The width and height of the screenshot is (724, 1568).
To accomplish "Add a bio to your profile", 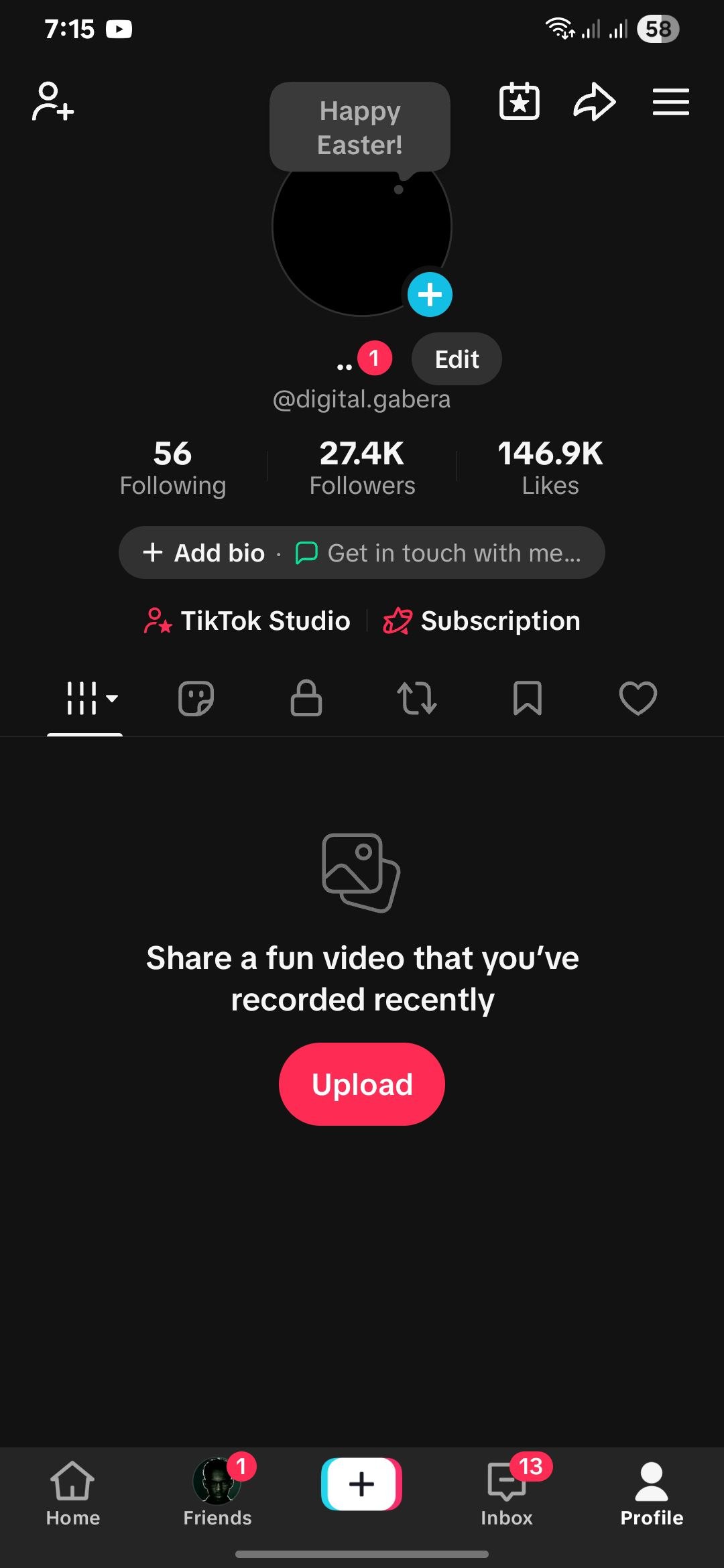I will tap(203, 552).
